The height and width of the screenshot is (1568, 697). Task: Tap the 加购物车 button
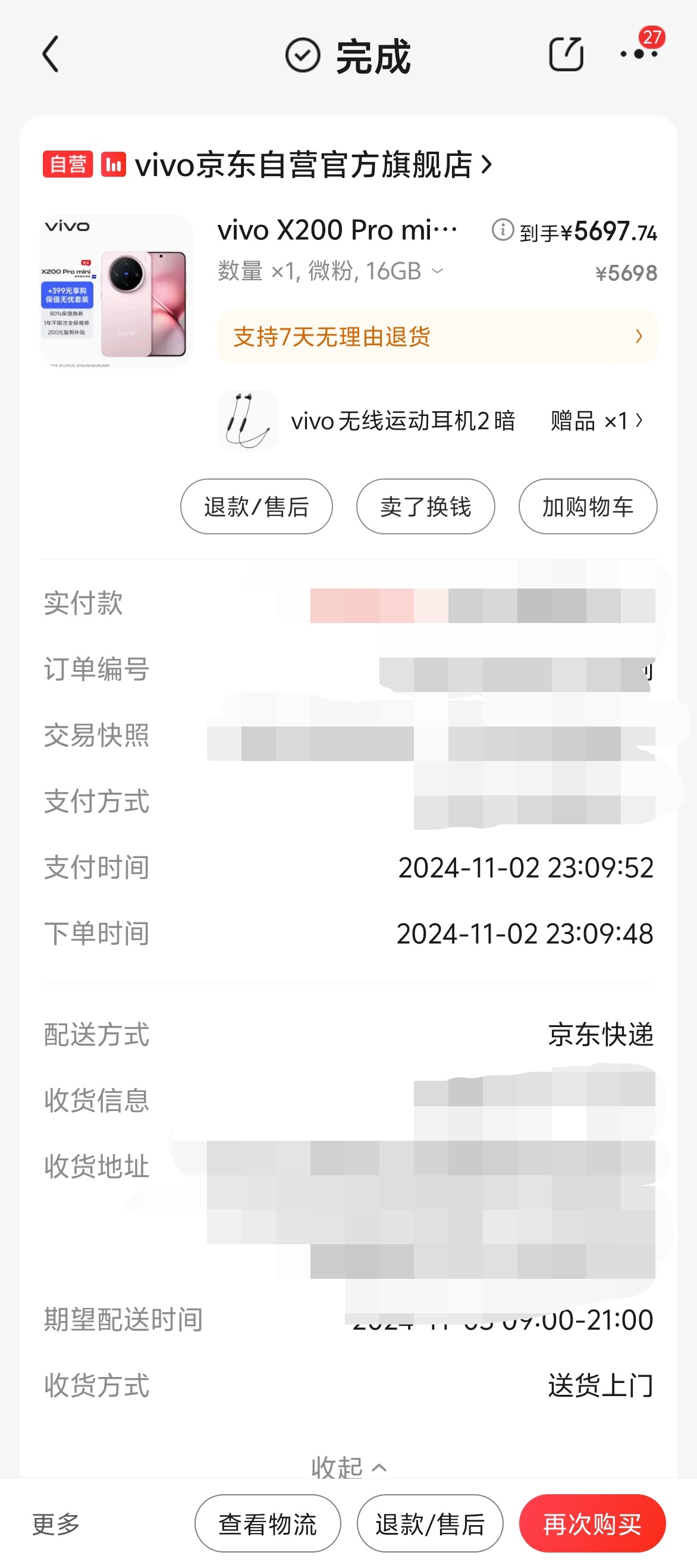coord(588,506)
